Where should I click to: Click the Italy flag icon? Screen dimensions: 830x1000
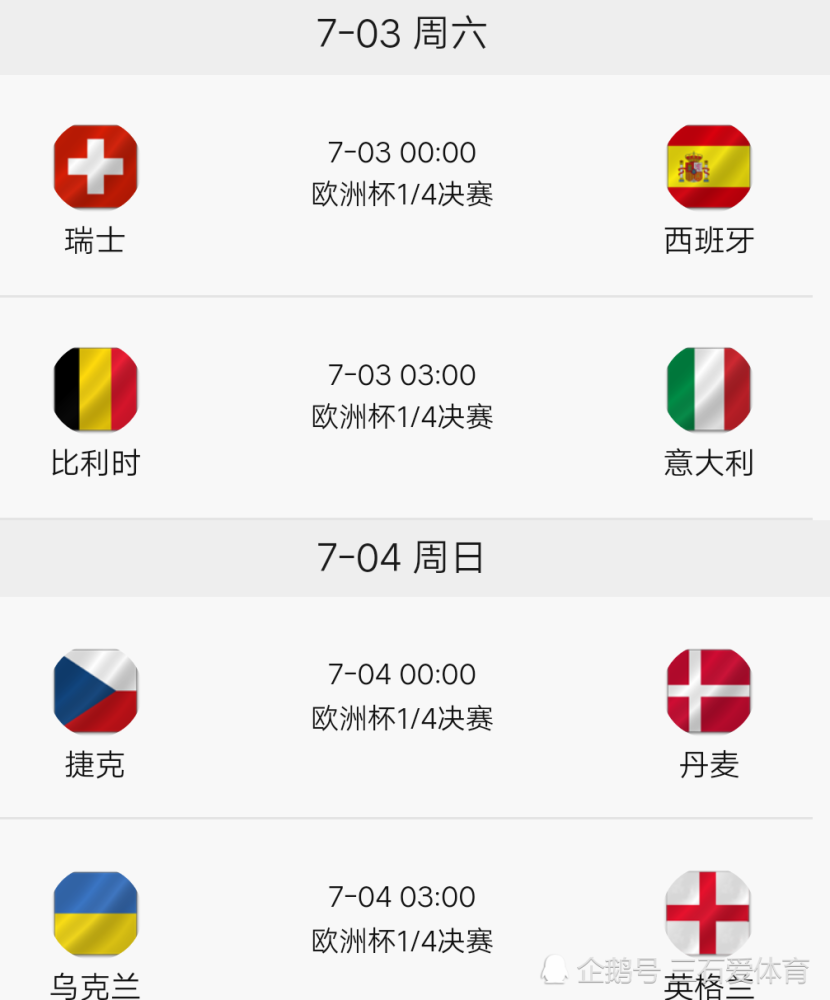tap(708, 389)
